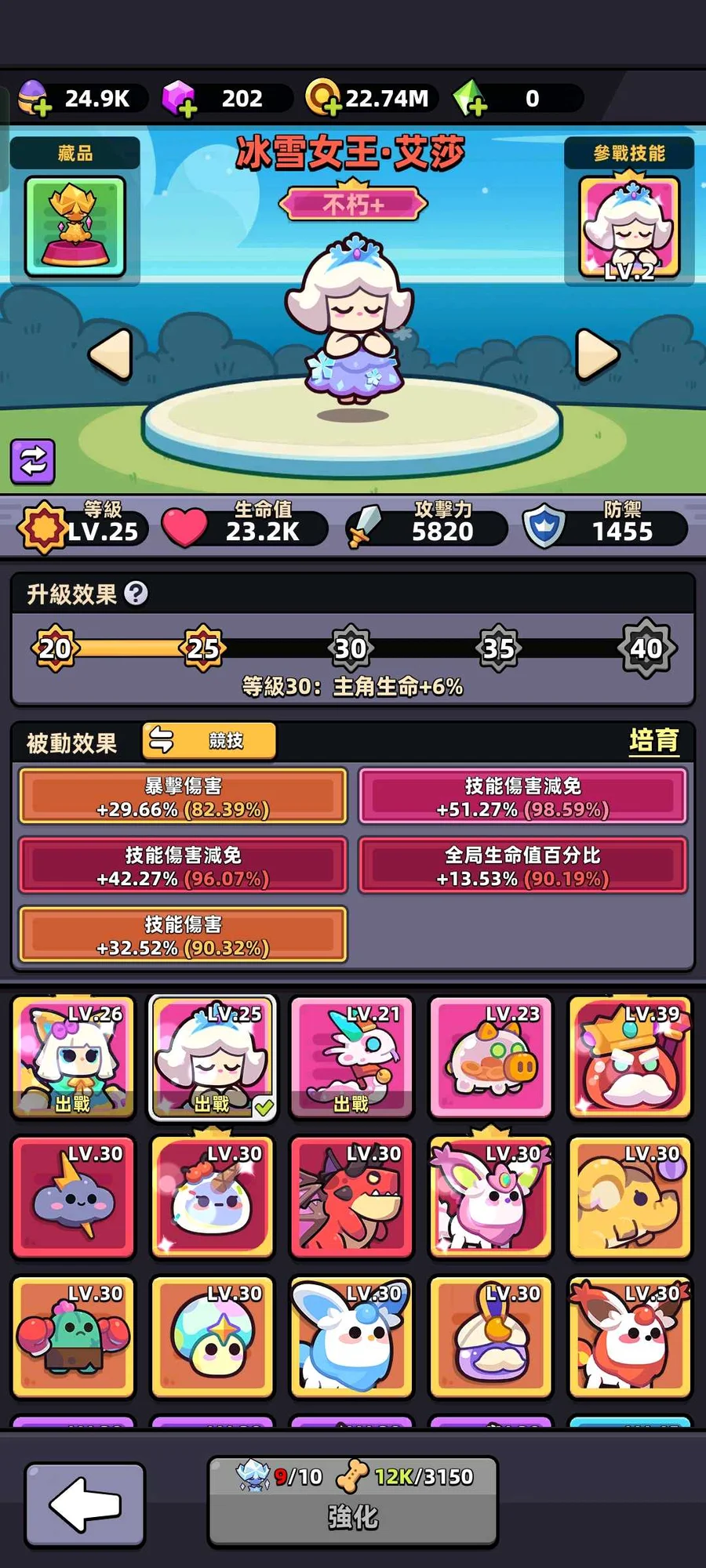Open the 參戰技能 skill icon
Viewport: 706px width, 1568px height.
click(x=628, y=228)
